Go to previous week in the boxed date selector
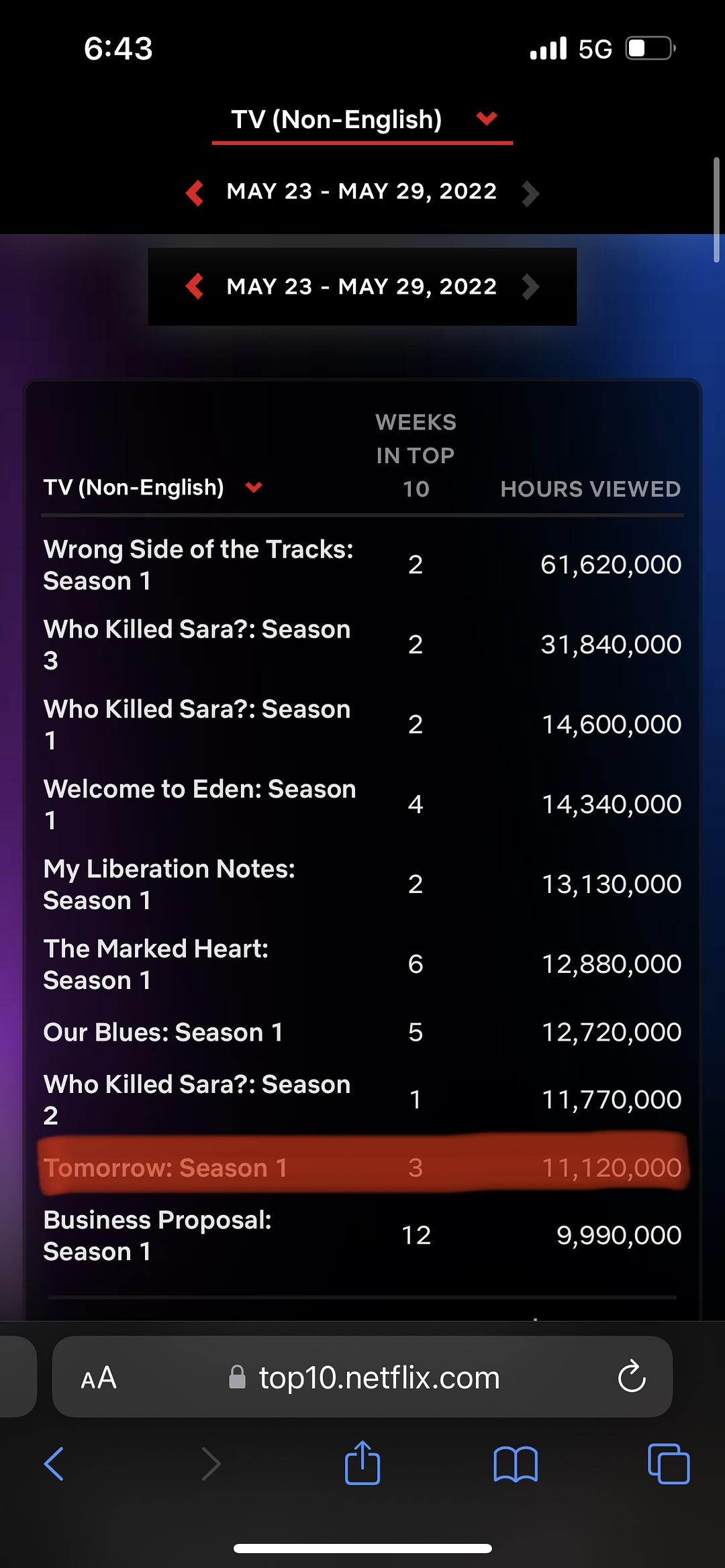The height and width of the screenshot is (1568, 725). (x=195, y=286)
